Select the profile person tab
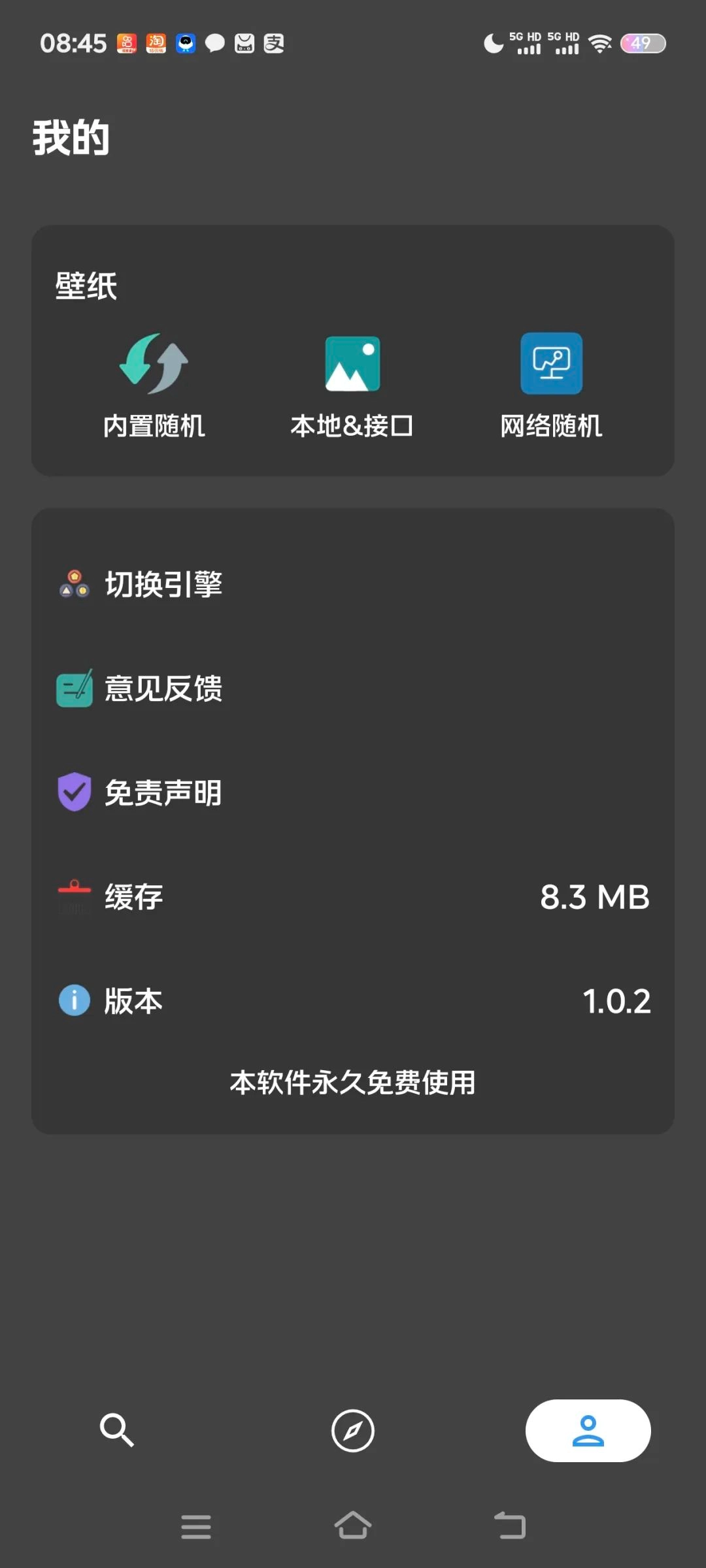 tap(588, 1430)
